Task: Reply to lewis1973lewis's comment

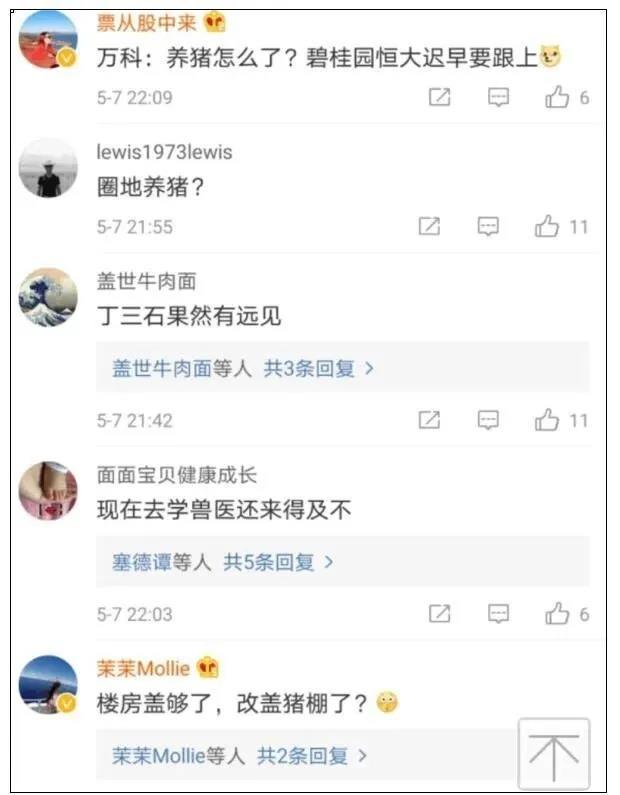Action: (x=488, y=227)
